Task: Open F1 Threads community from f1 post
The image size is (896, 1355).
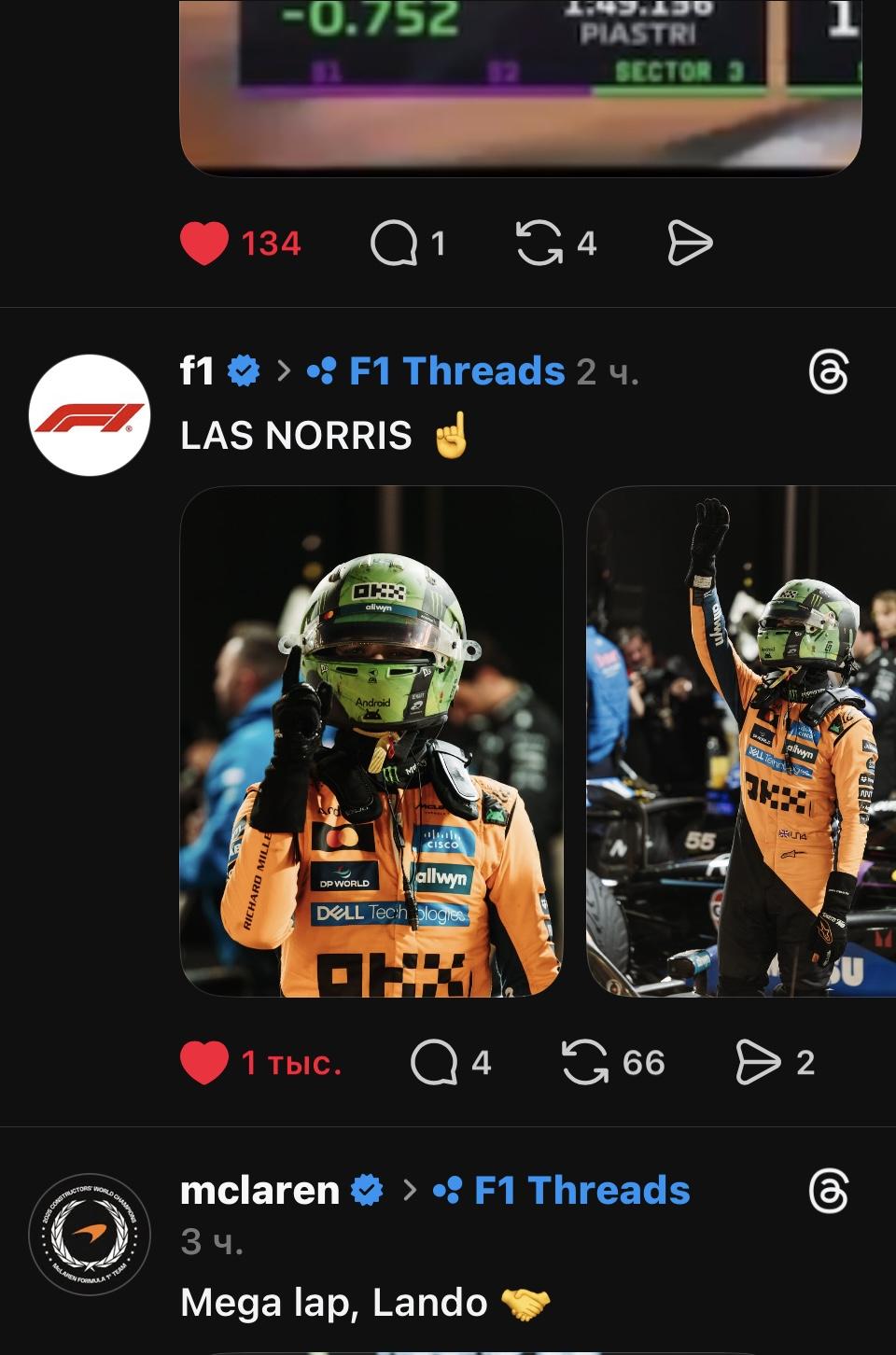Action: (x=456, y=371)
